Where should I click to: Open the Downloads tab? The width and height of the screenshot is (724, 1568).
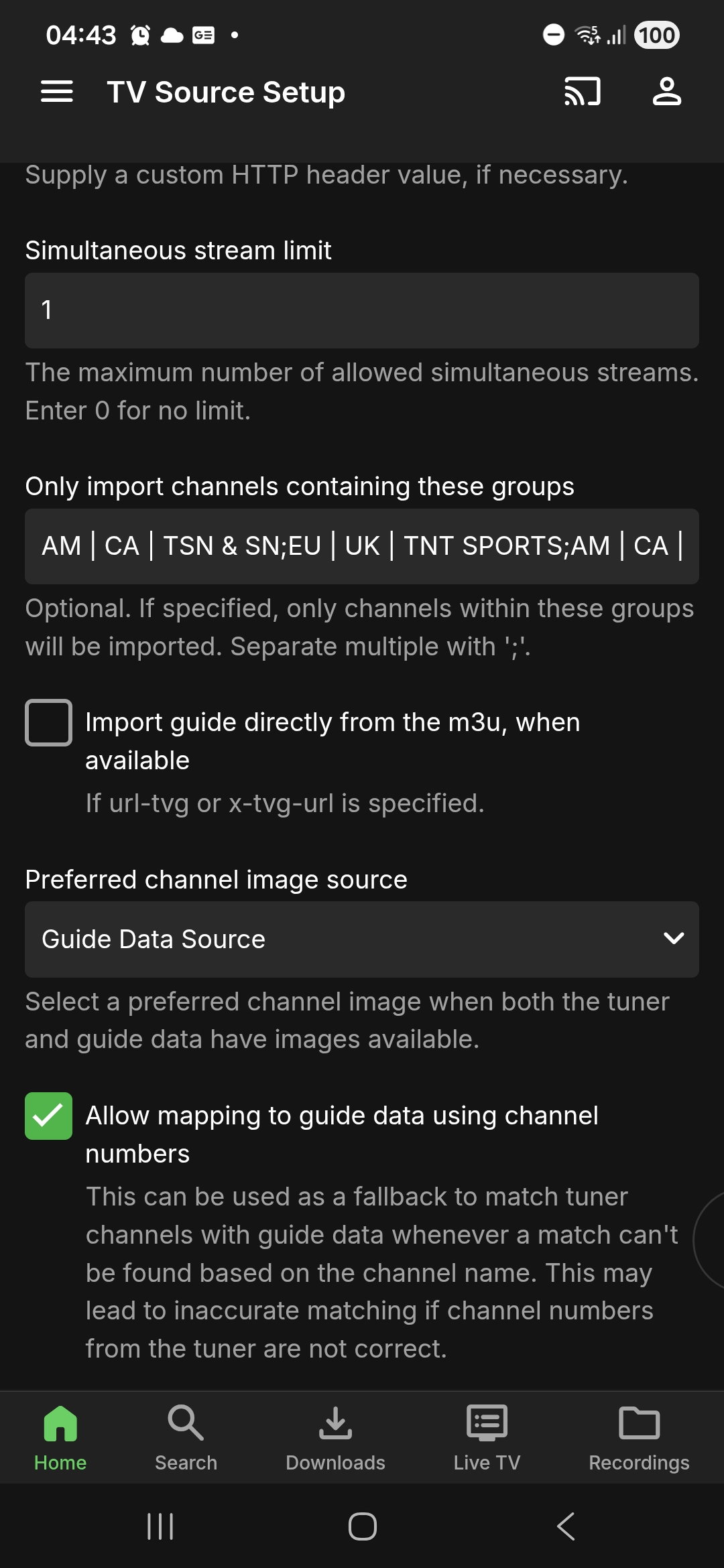pos(335,1437)
